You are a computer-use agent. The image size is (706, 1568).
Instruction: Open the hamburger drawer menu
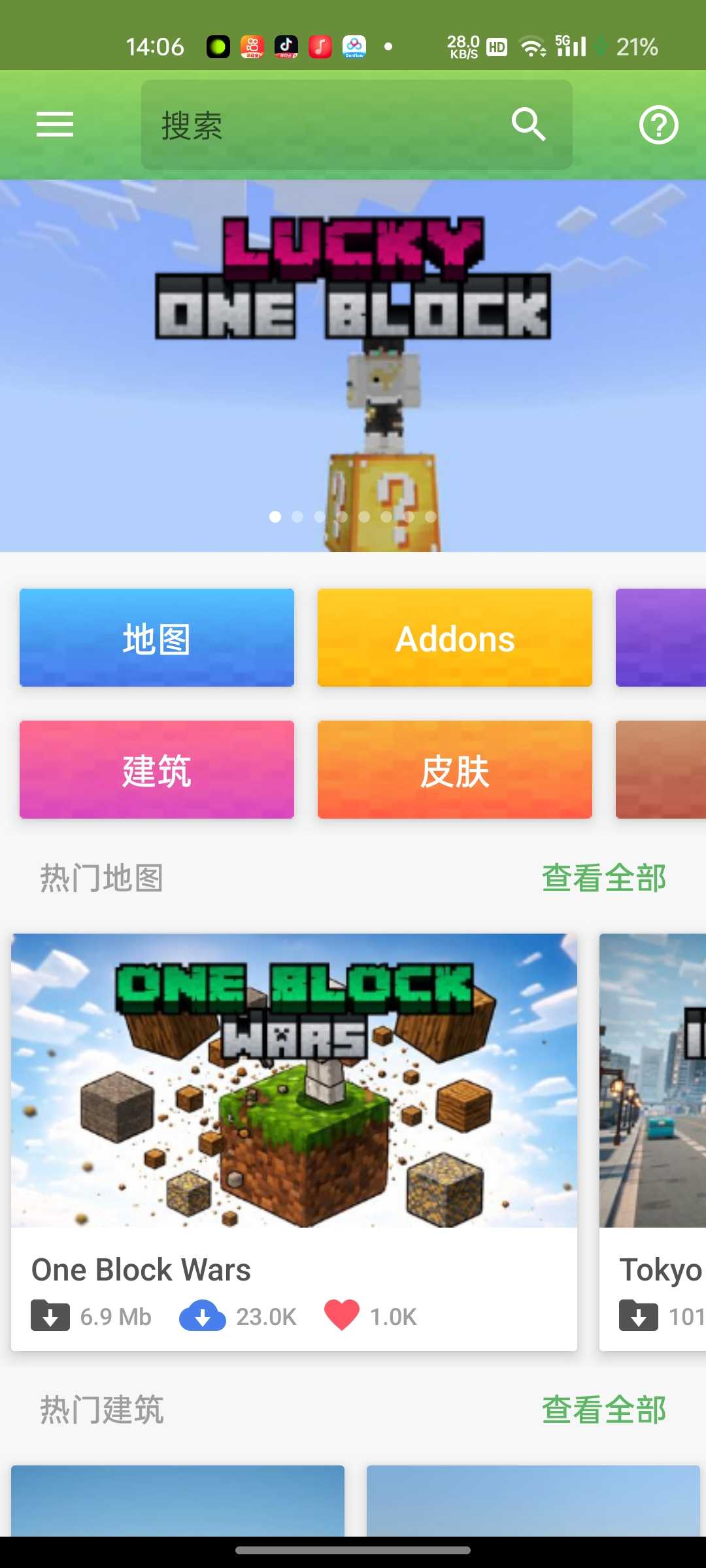55,124
